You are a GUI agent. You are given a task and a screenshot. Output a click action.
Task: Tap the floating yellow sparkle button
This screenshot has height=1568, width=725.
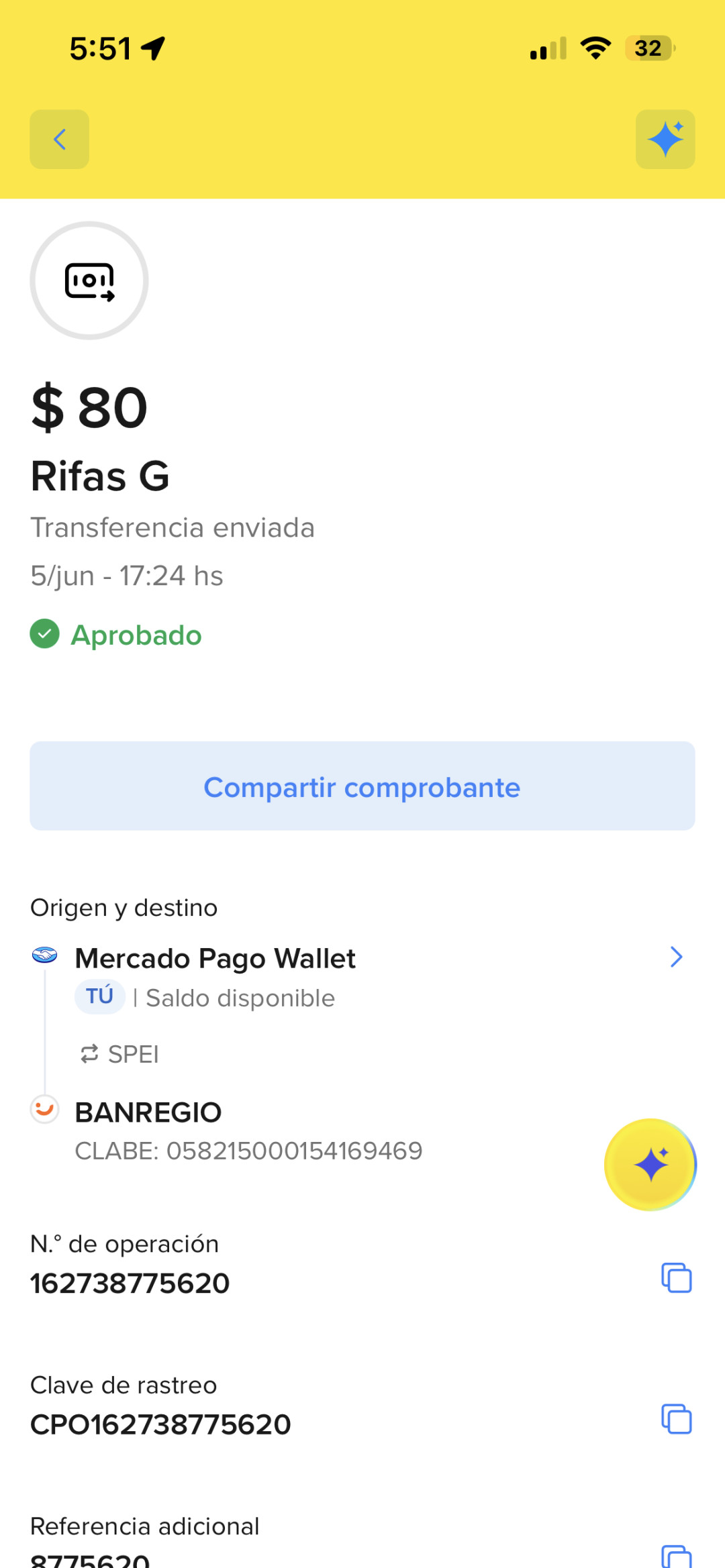point(650,1165)
